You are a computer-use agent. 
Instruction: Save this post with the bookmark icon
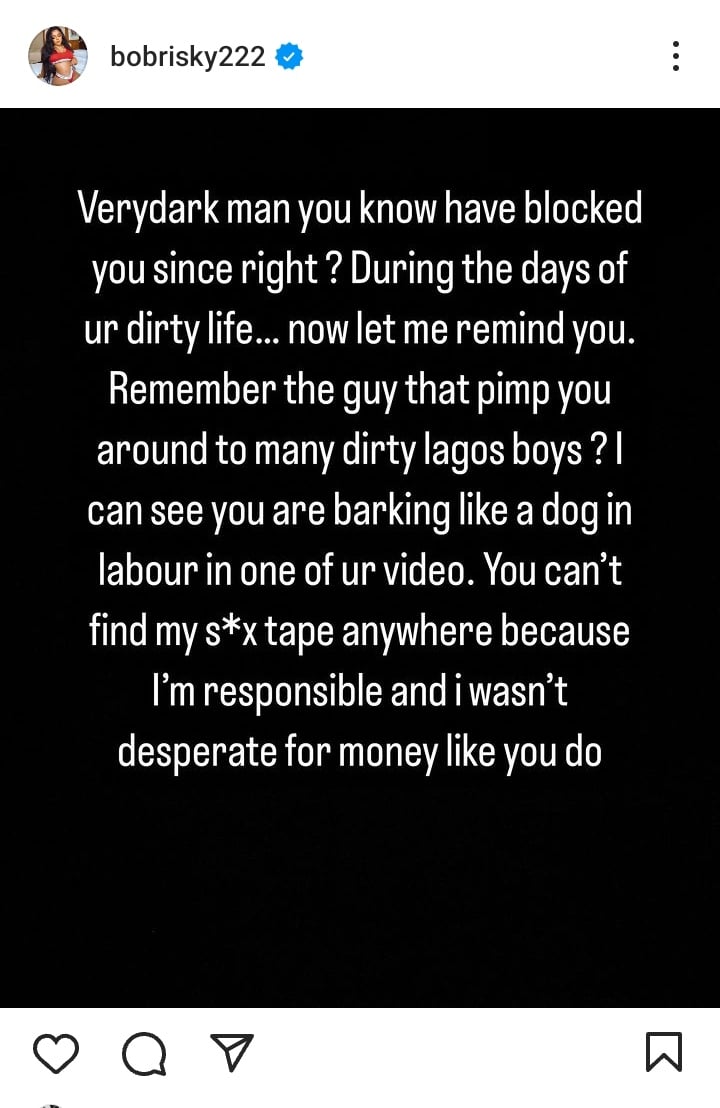(664, 1052)
